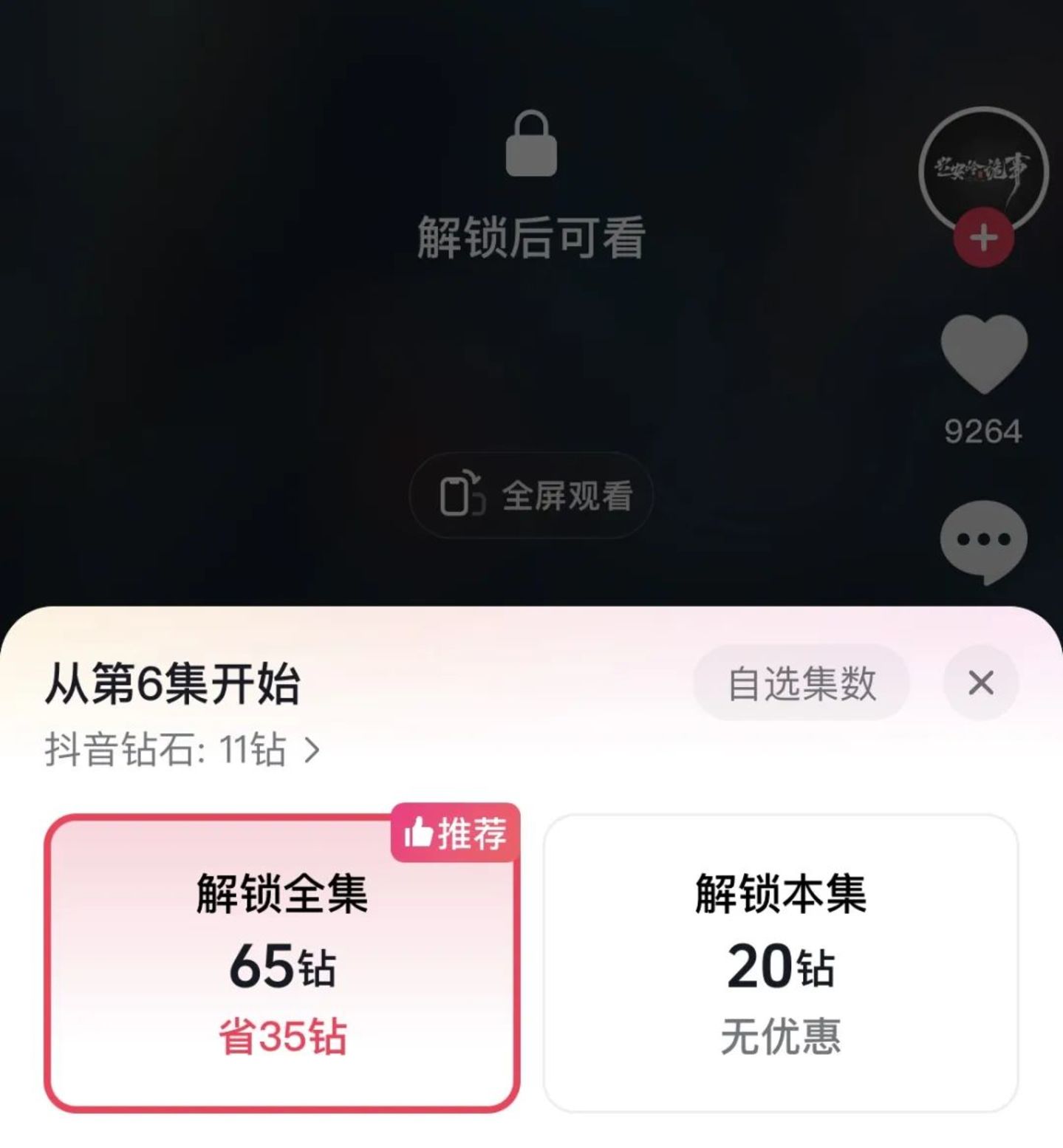Close the unlock payment panel

980,683
